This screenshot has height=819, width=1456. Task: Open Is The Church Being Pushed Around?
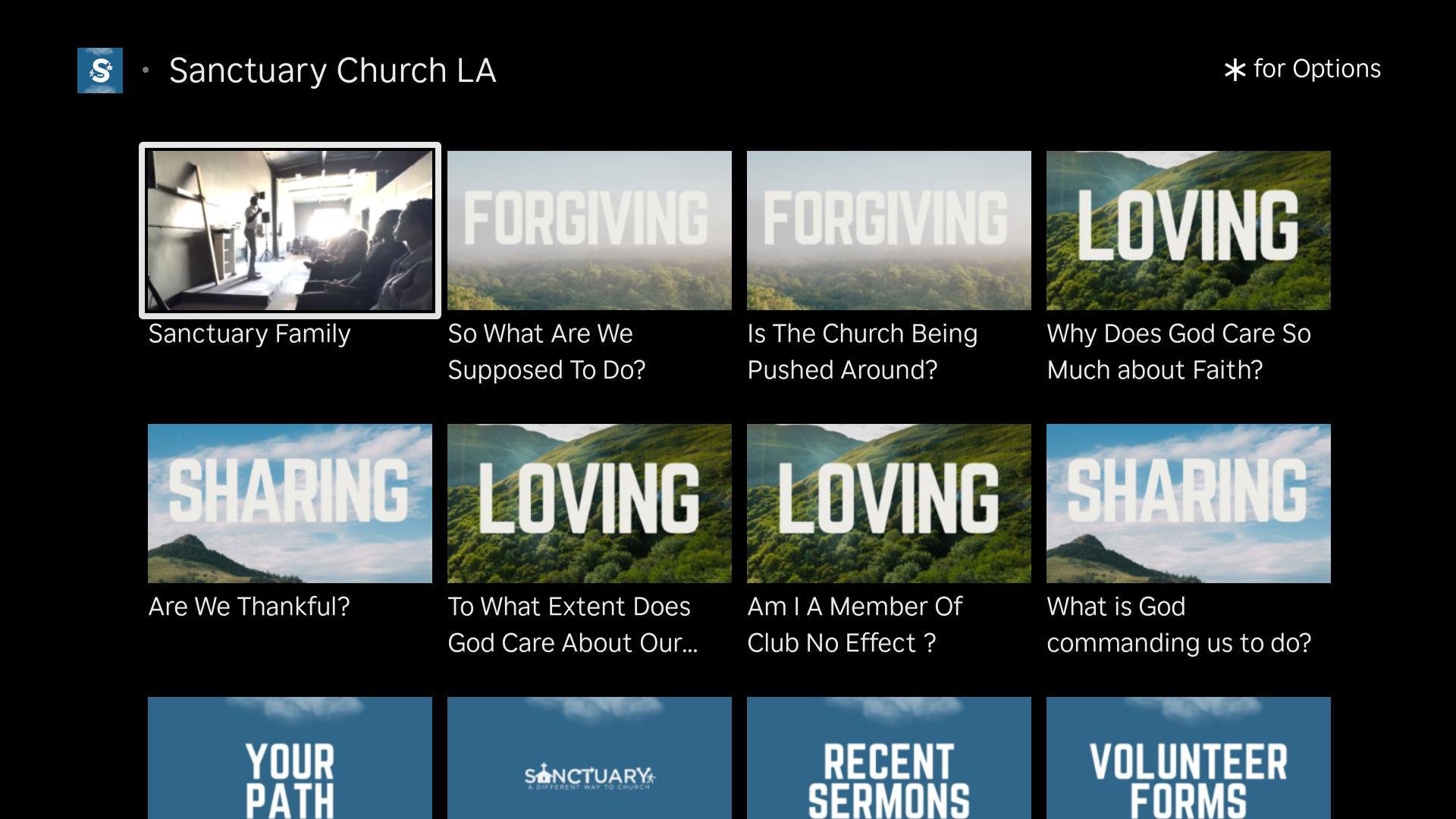coord(889,231)
